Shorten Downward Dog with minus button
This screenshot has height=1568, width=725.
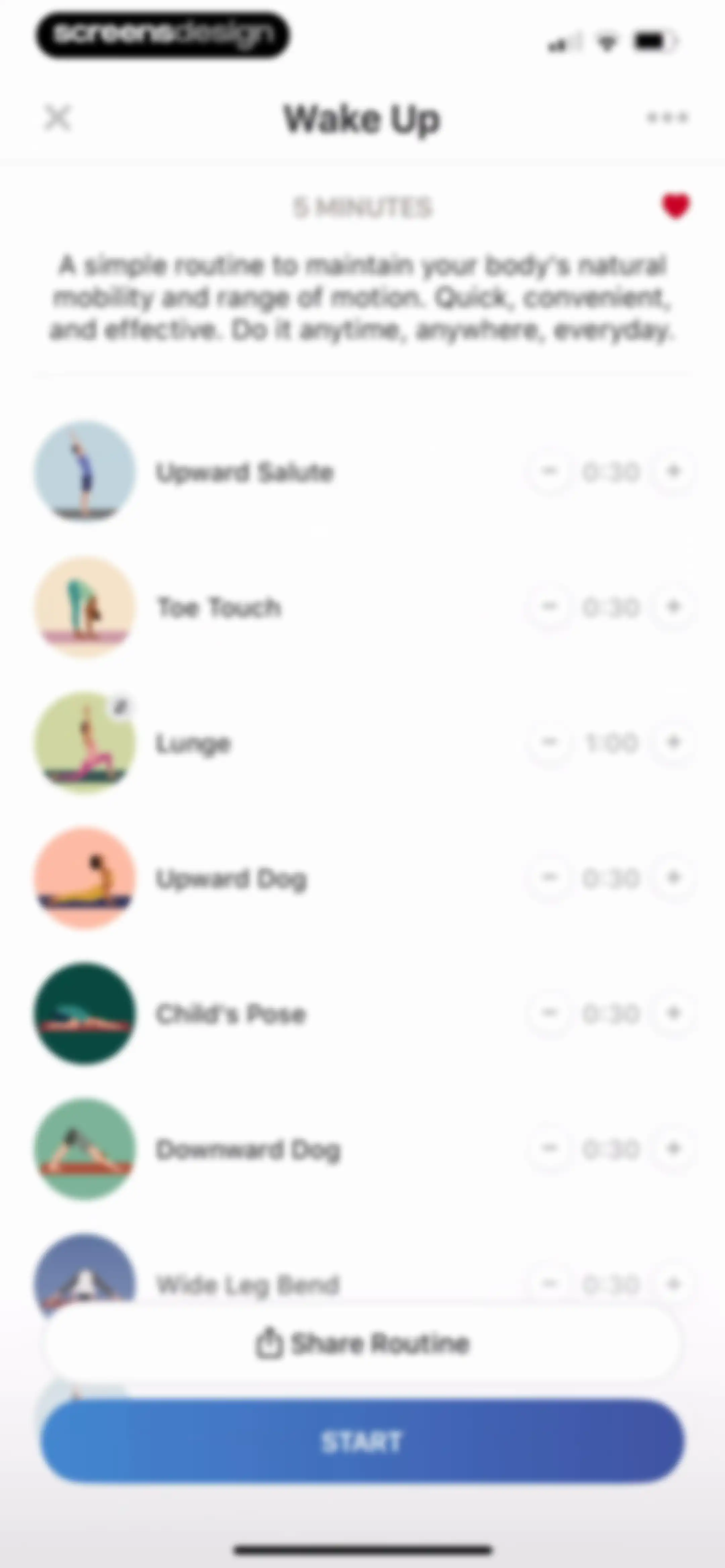click(550, 1149)
